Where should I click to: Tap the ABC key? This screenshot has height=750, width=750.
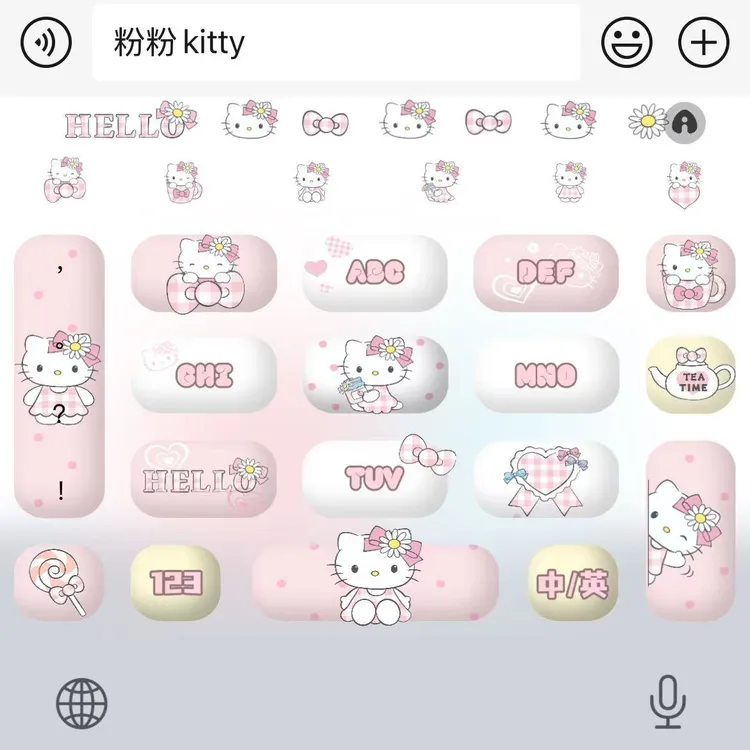pyautogui.click(x=375, y=273)
